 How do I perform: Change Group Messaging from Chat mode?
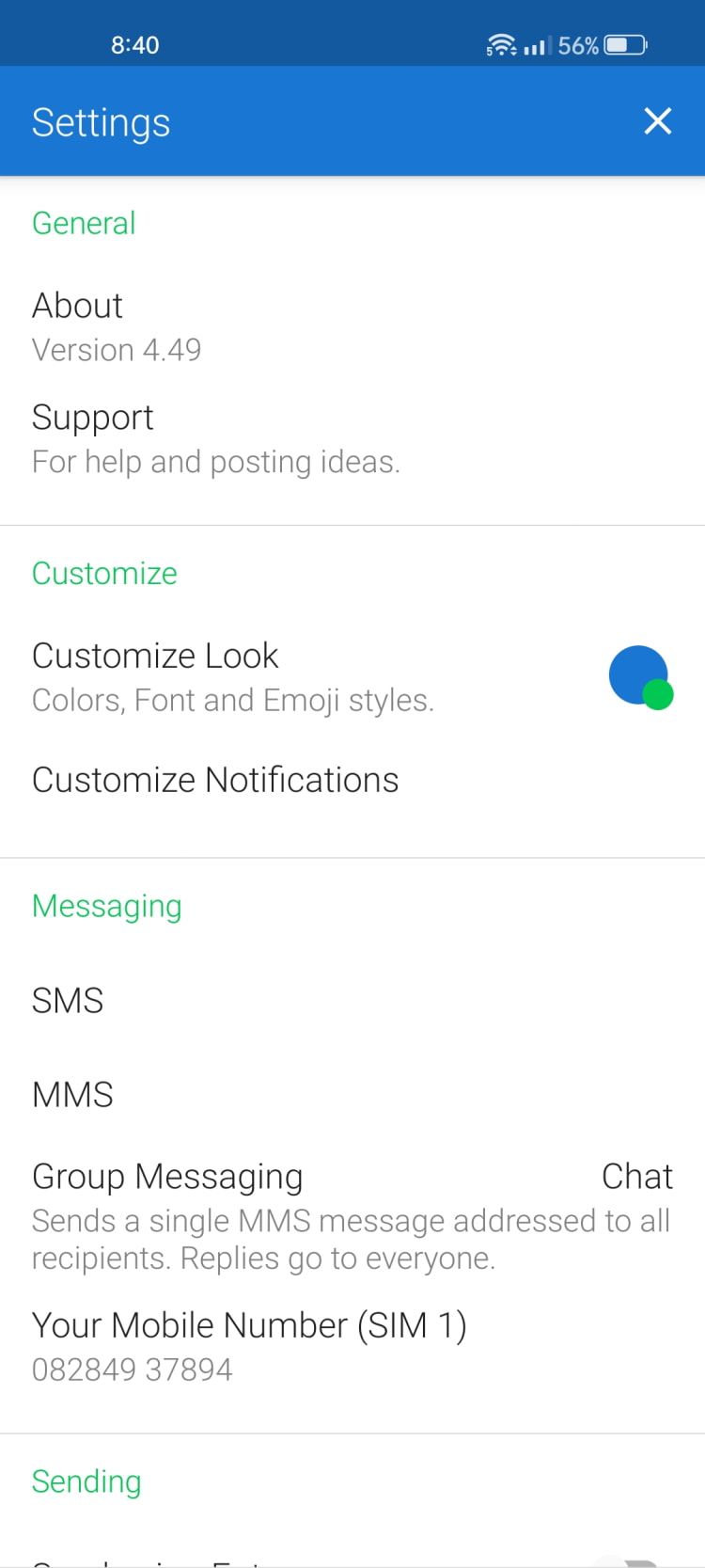coord(637,1176)
